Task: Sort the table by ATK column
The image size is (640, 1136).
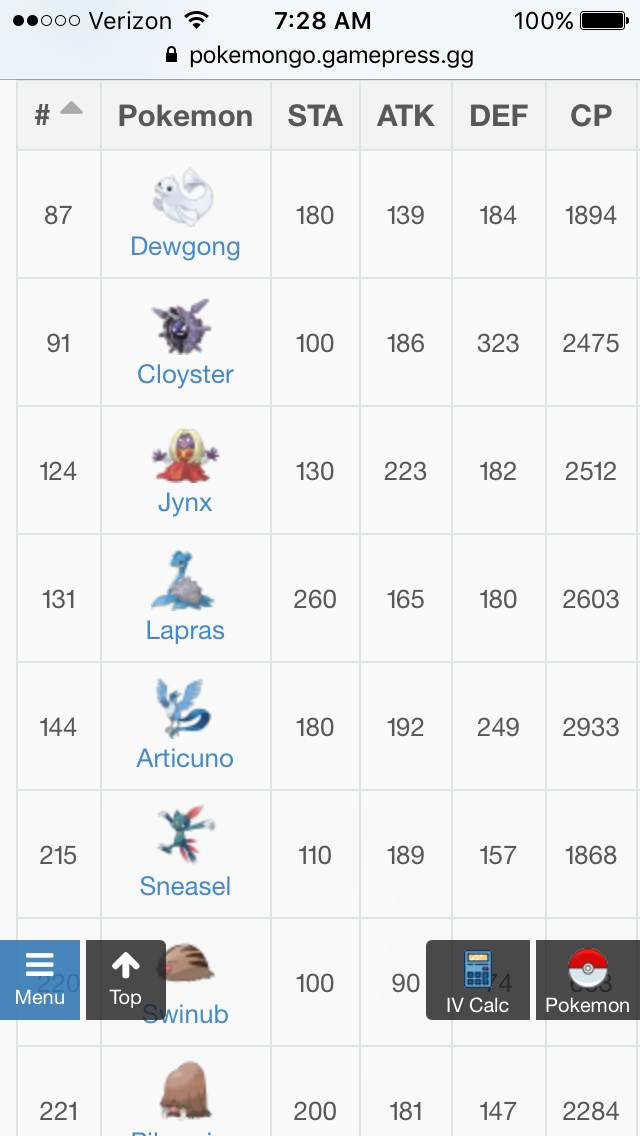Action: coord(405,115)
